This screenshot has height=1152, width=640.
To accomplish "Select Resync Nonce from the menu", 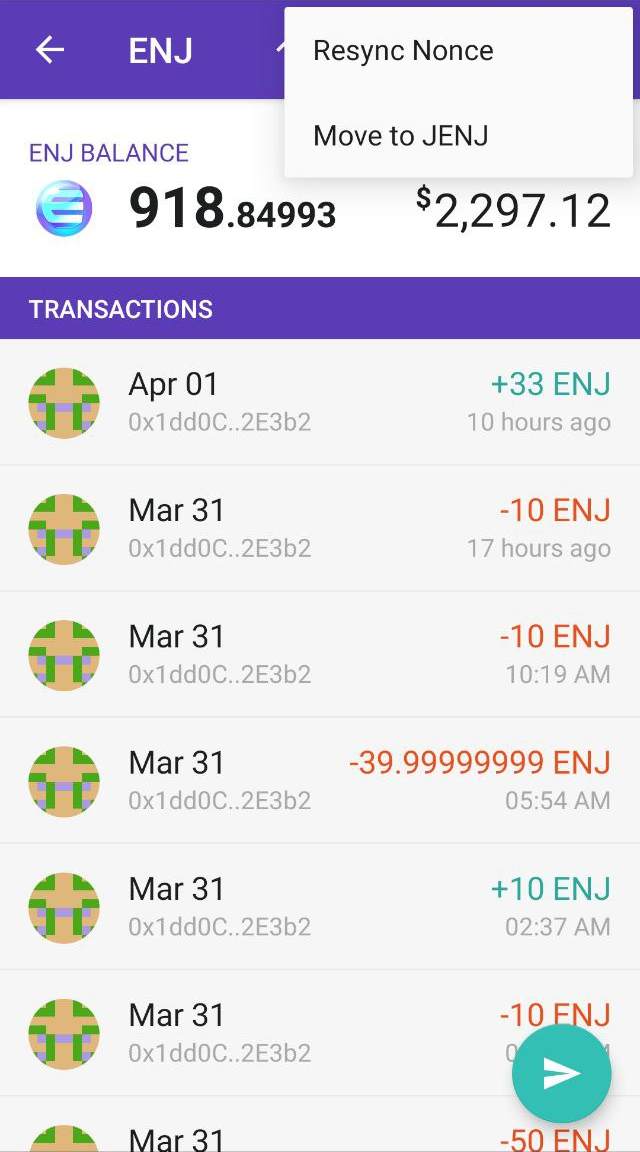I will click(459, 51).
